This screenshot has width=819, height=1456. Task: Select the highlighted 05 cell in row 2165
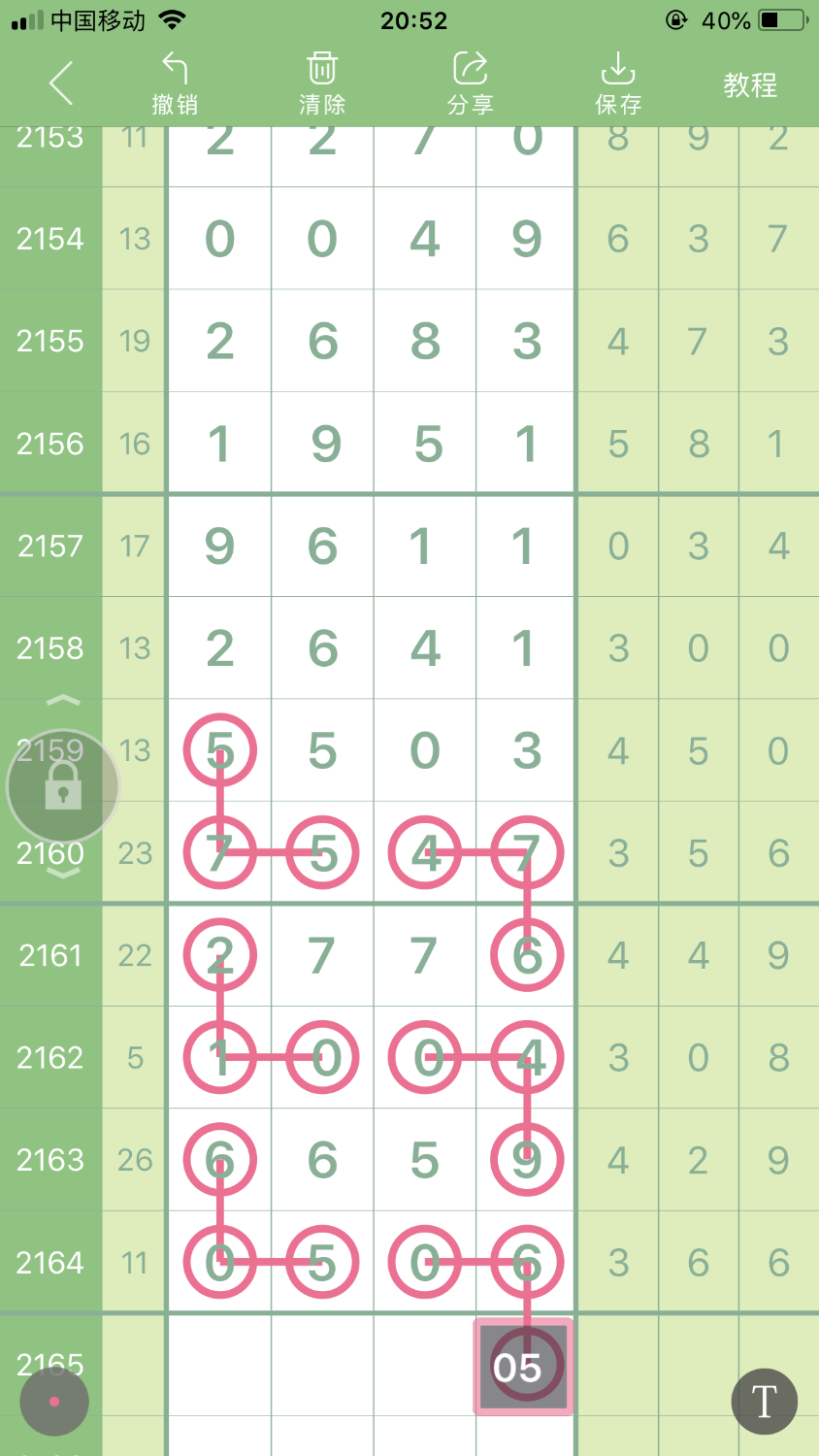tap(524, 1367)
